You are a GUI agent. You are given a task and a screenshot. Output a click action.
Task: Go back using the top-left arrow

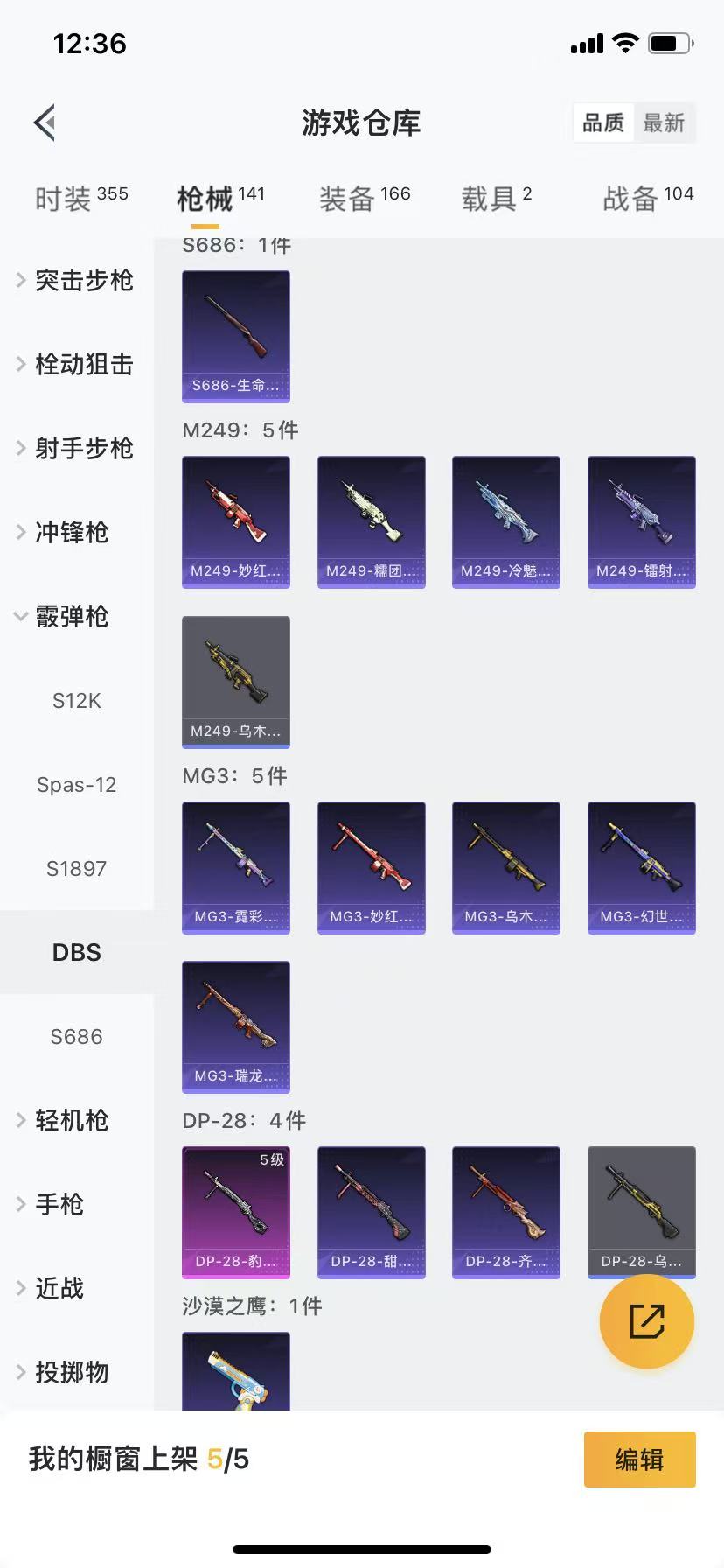(x=45, y=122)
